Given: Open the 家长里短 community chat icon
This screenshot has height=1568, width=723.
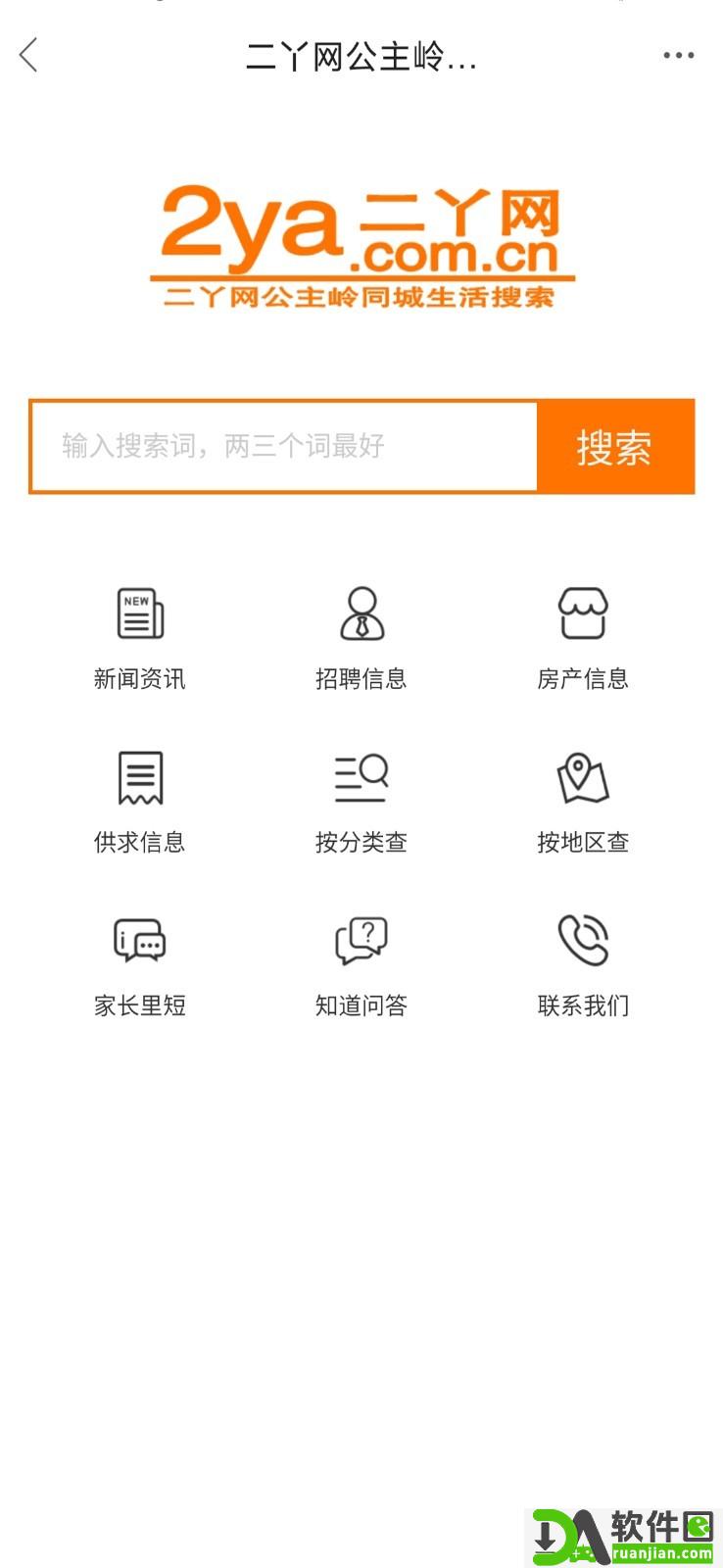Looking at the screenshot, I should (x=139, y=941).
